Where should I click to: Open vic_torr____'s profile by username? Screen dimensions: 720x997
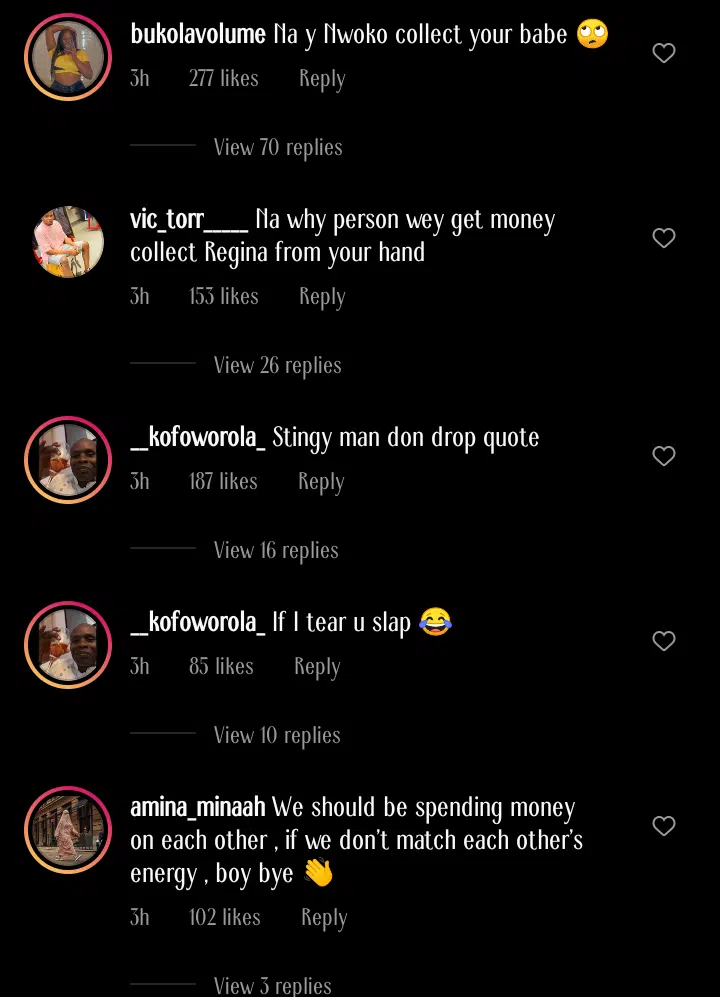click(x=189, y=220)
